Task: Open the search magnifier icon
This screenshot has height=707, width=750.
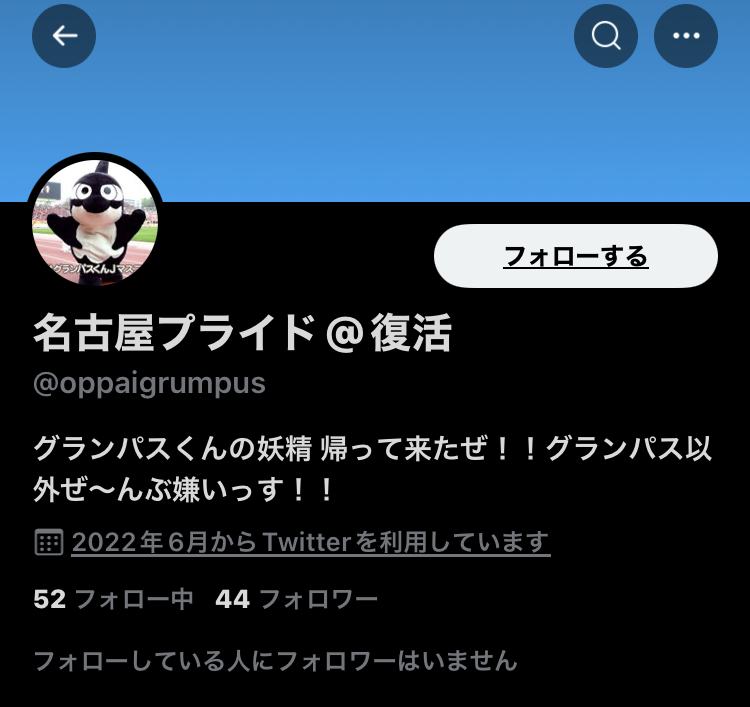Action: [x=606, y=37]
